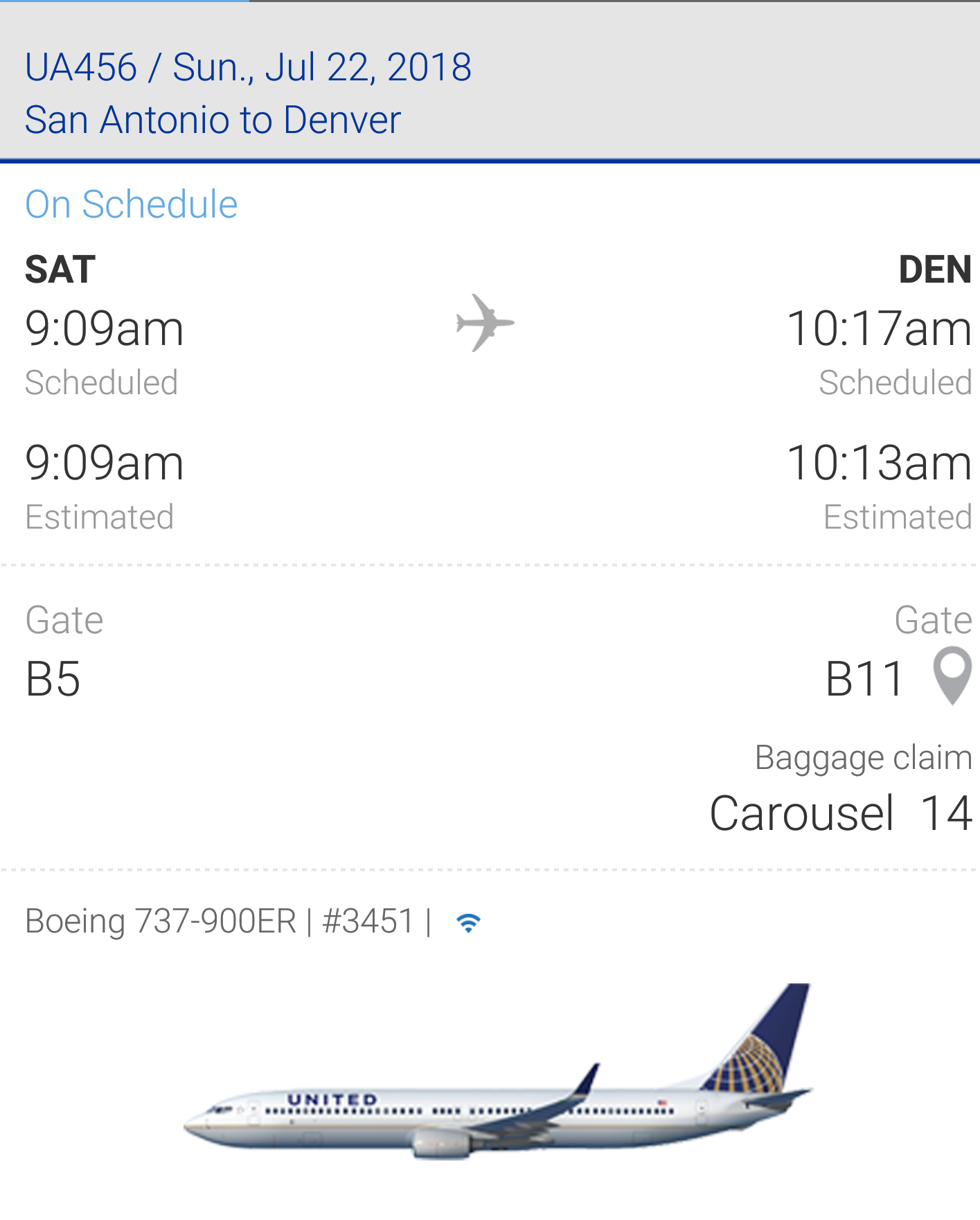
Task: Tap the Wi-Fi amenities icon
Action: 468,923
